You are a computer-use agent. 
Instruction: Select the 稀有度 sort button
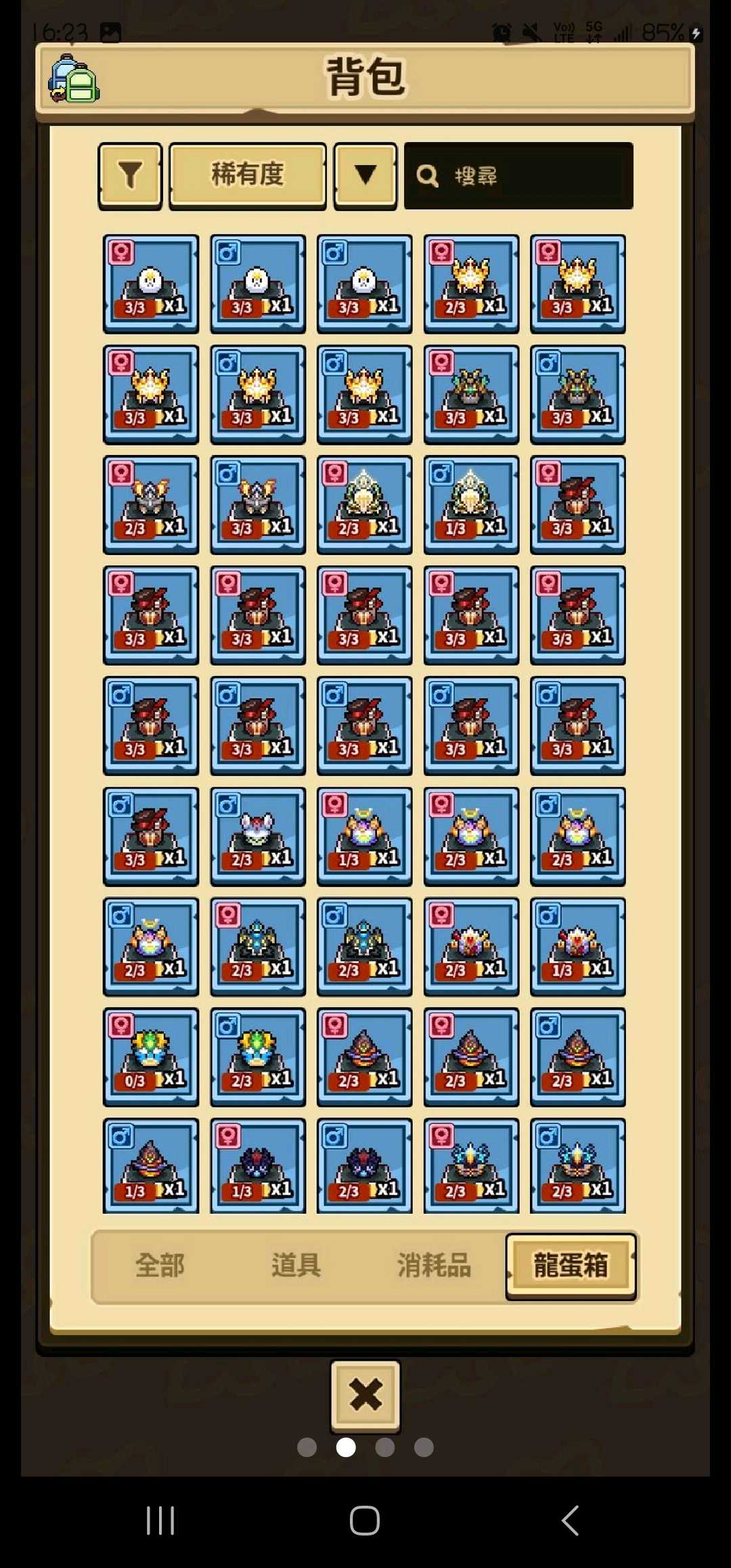click(248, 175)
